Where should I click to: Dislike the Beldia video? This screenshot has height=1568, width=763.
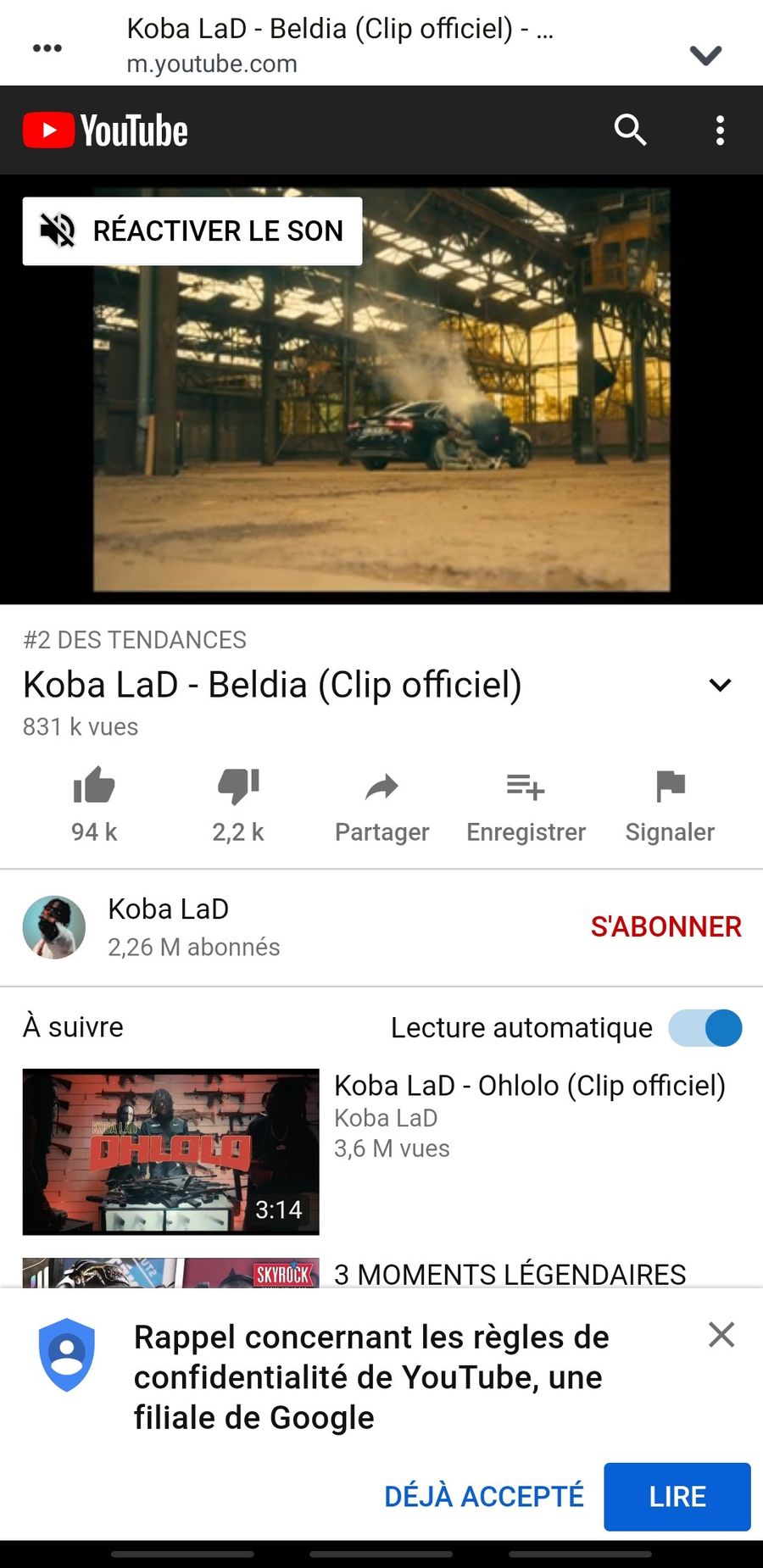(x=238, y=804)
